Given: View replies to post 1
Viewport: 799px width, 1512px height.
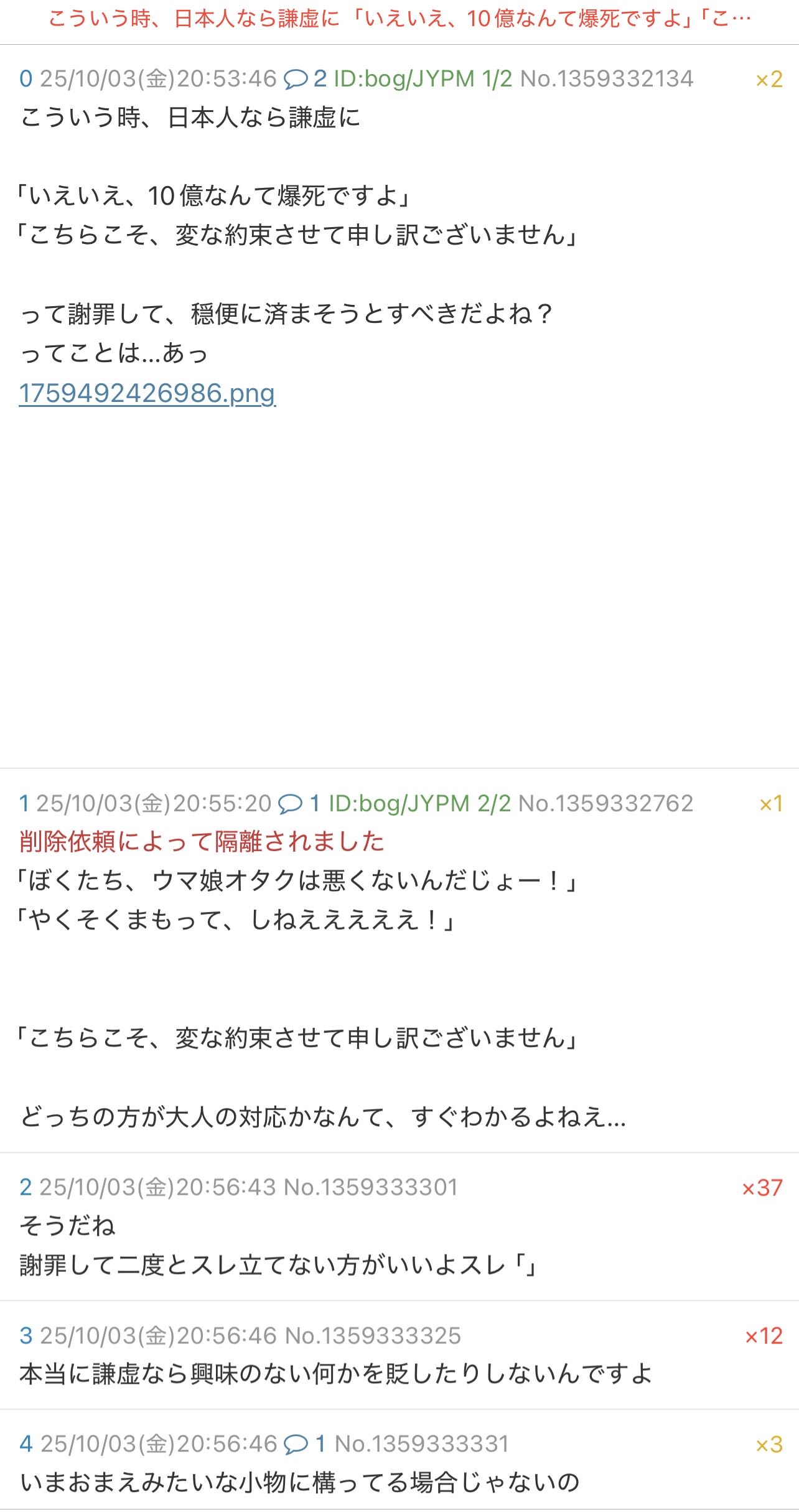Looking at the screenshot, I should point(299,803).
